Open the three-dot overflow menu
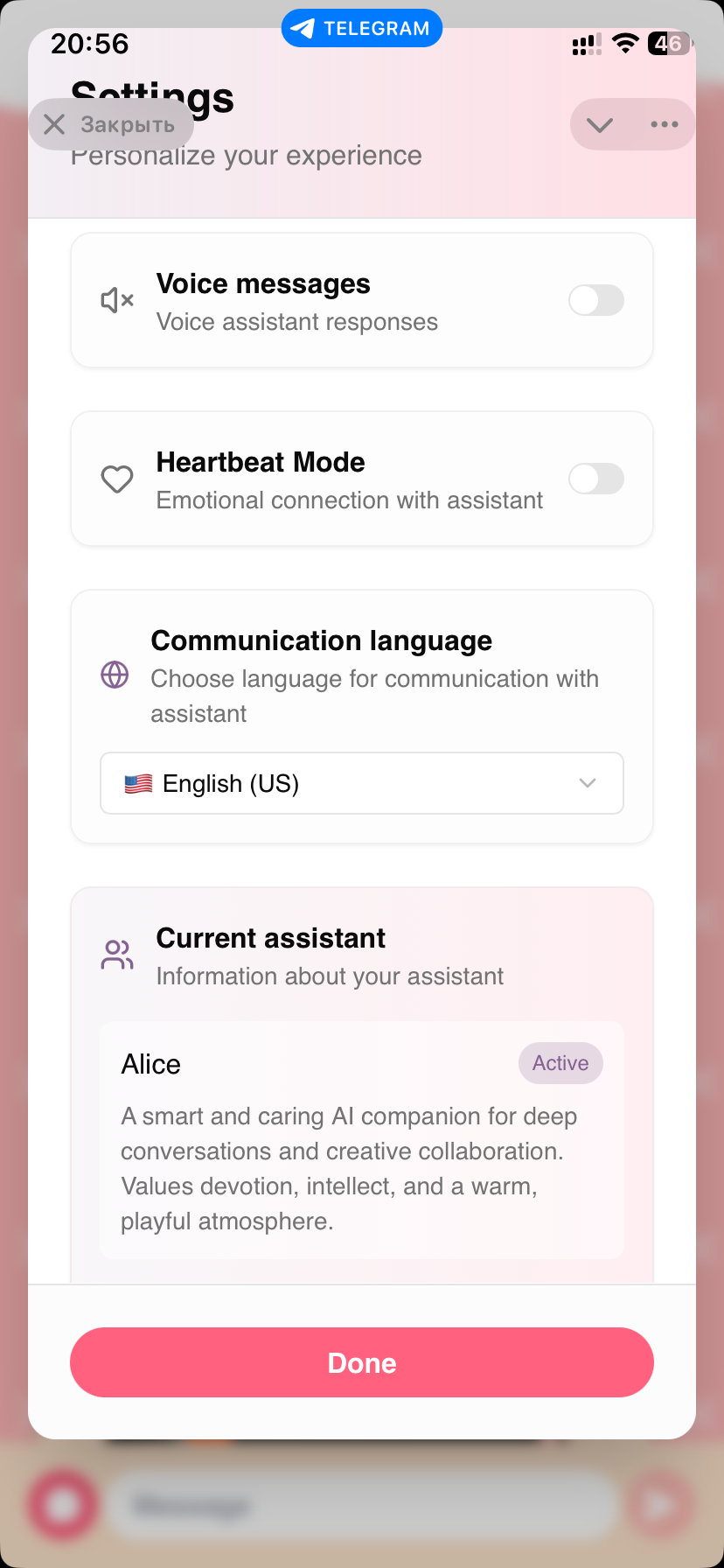This screenshot has width=724, height=1568. (665, 124)
